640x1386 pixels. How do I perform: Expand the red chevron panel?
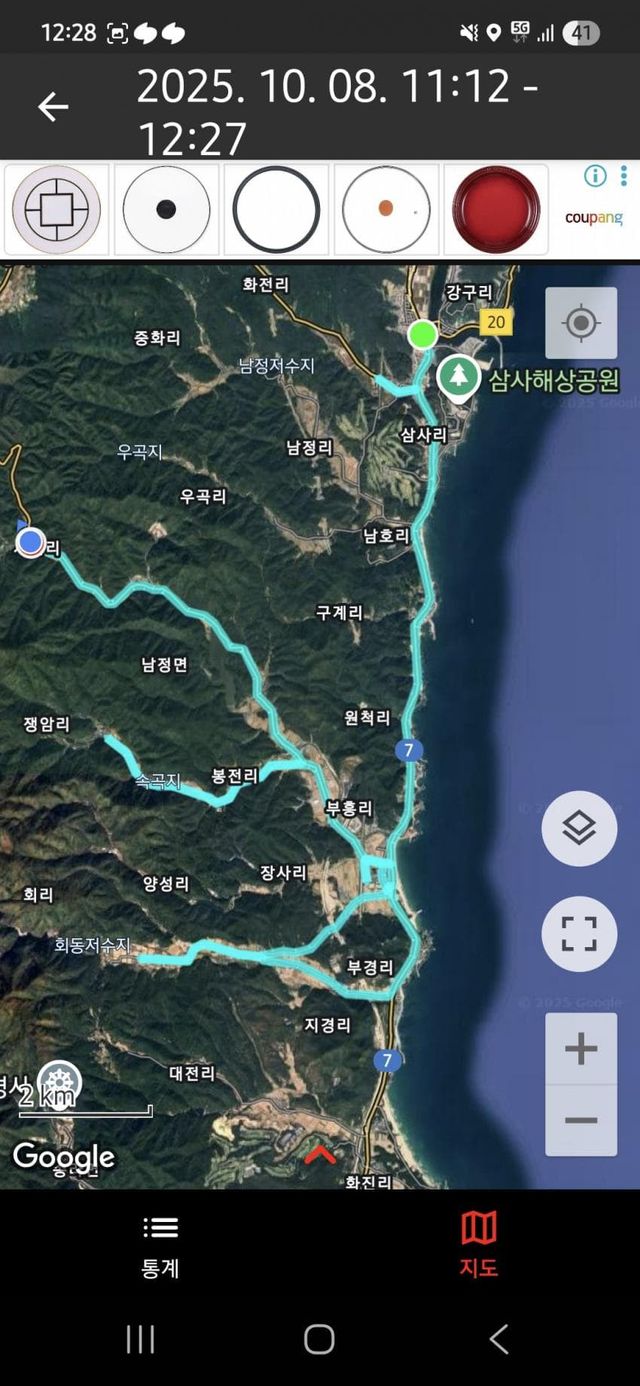pyautogui.click(x=320, y=1156)
